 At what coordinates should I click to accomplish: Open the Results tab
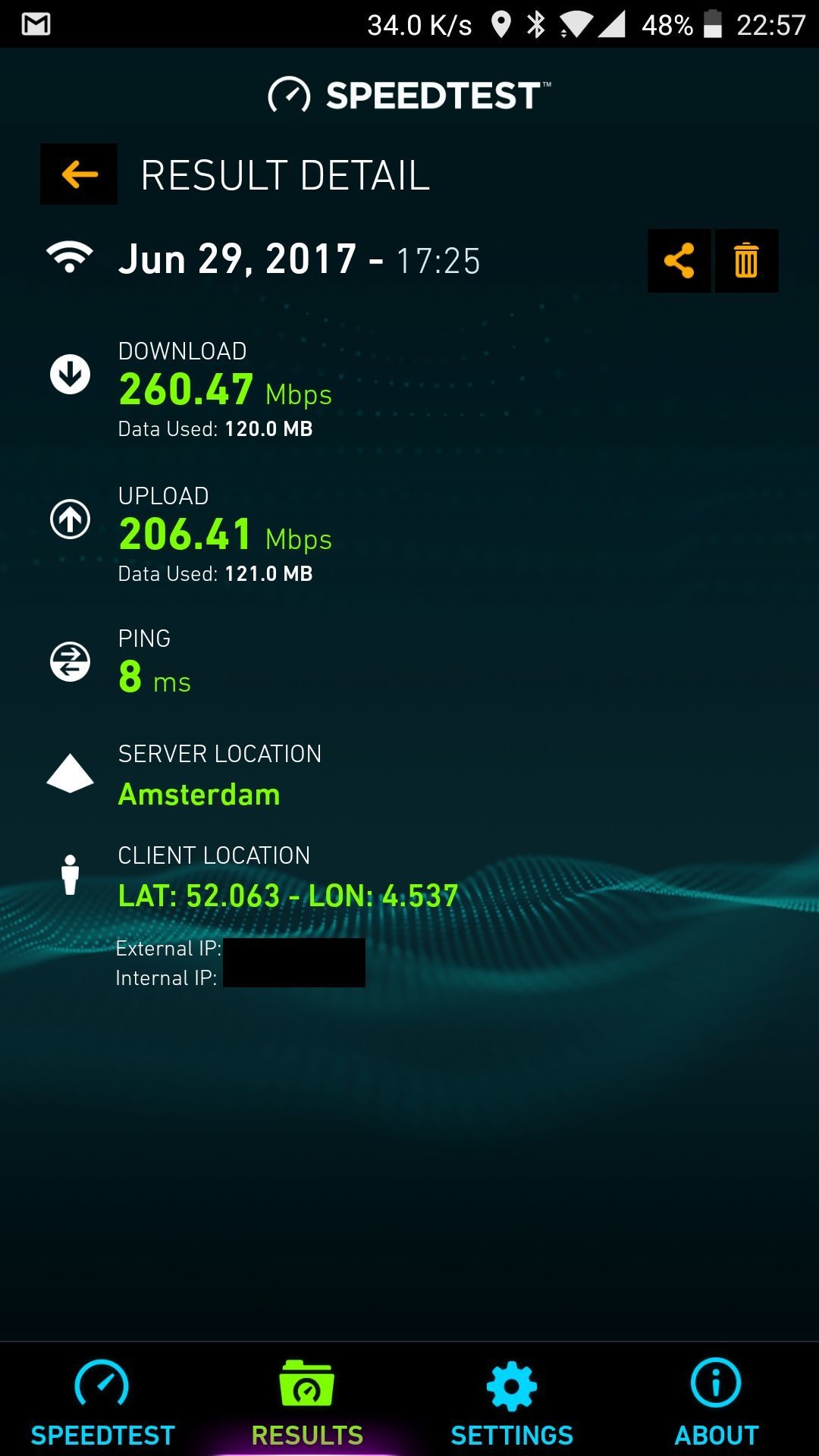(x=307, y=1403)
